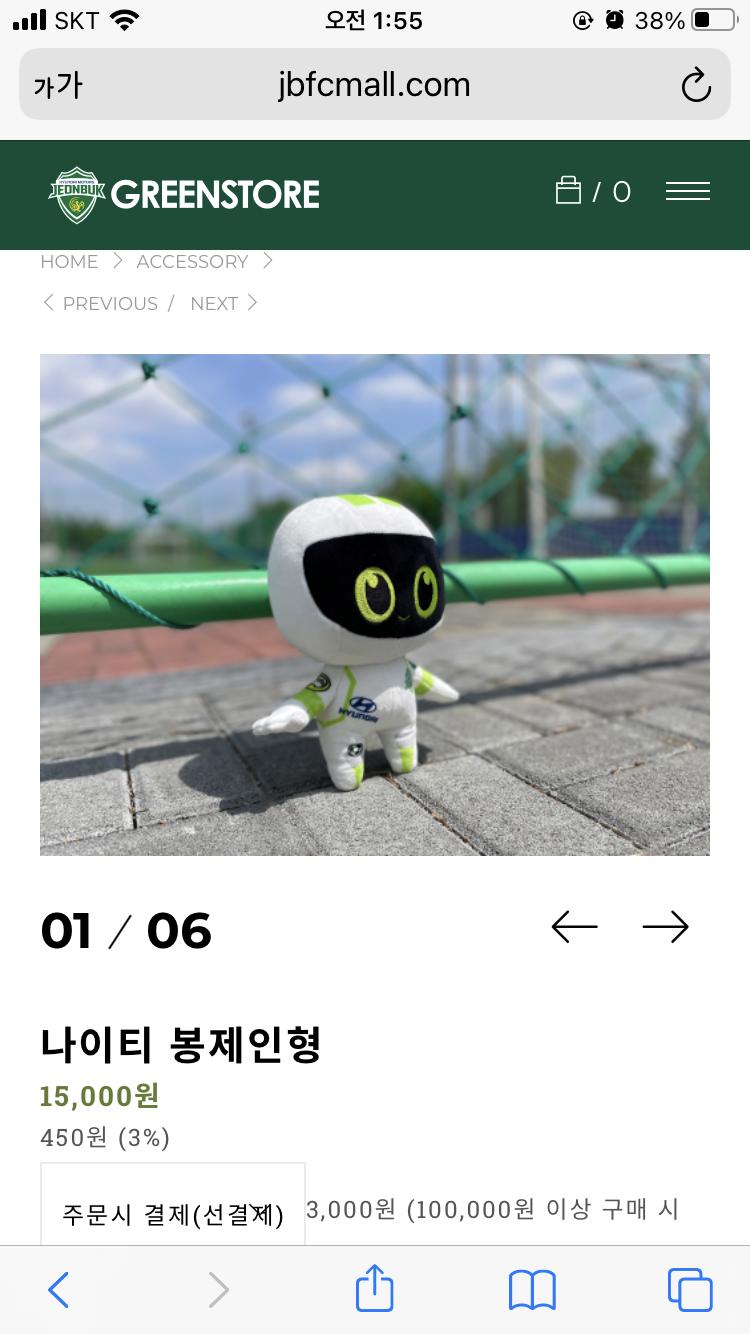Image resolution: width=750 pixels, height=1334 pixels.
Task: Open the 가가 text size options
Action: tap(57, 86)
